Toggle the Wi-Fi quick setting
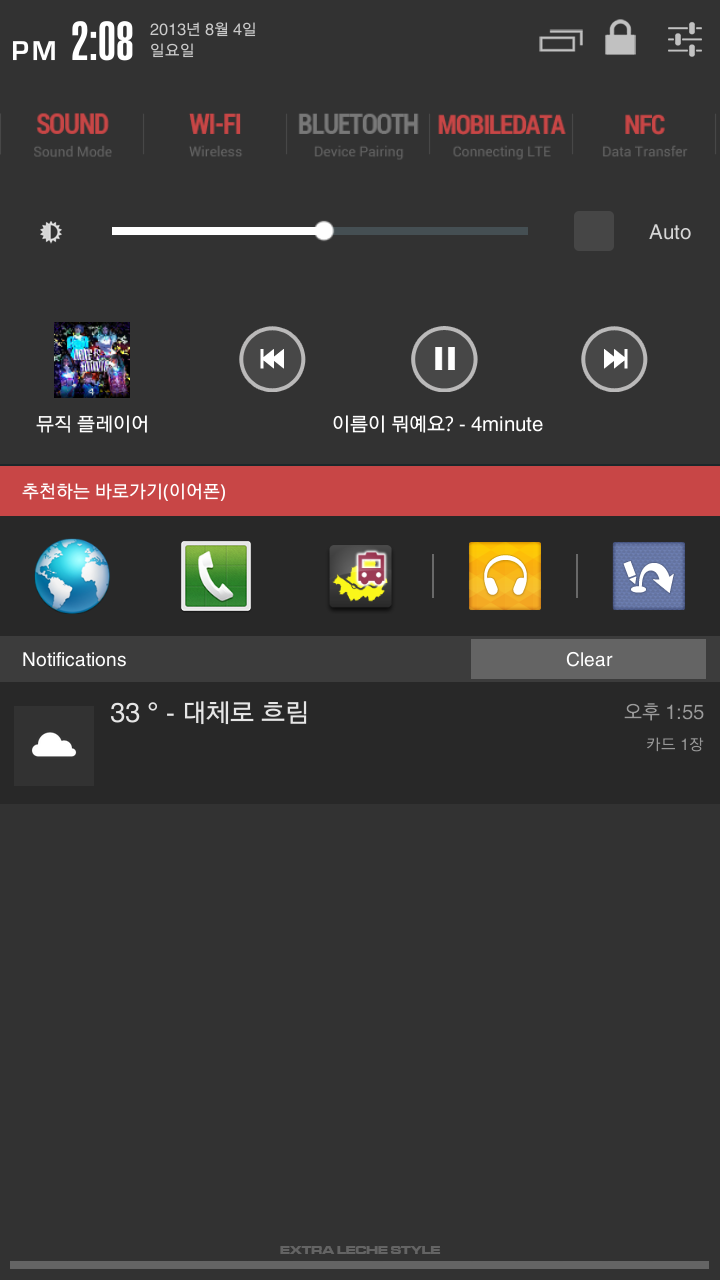This screenshot has height=1280, width=720. pyautogui.click(x=215, y=135)
